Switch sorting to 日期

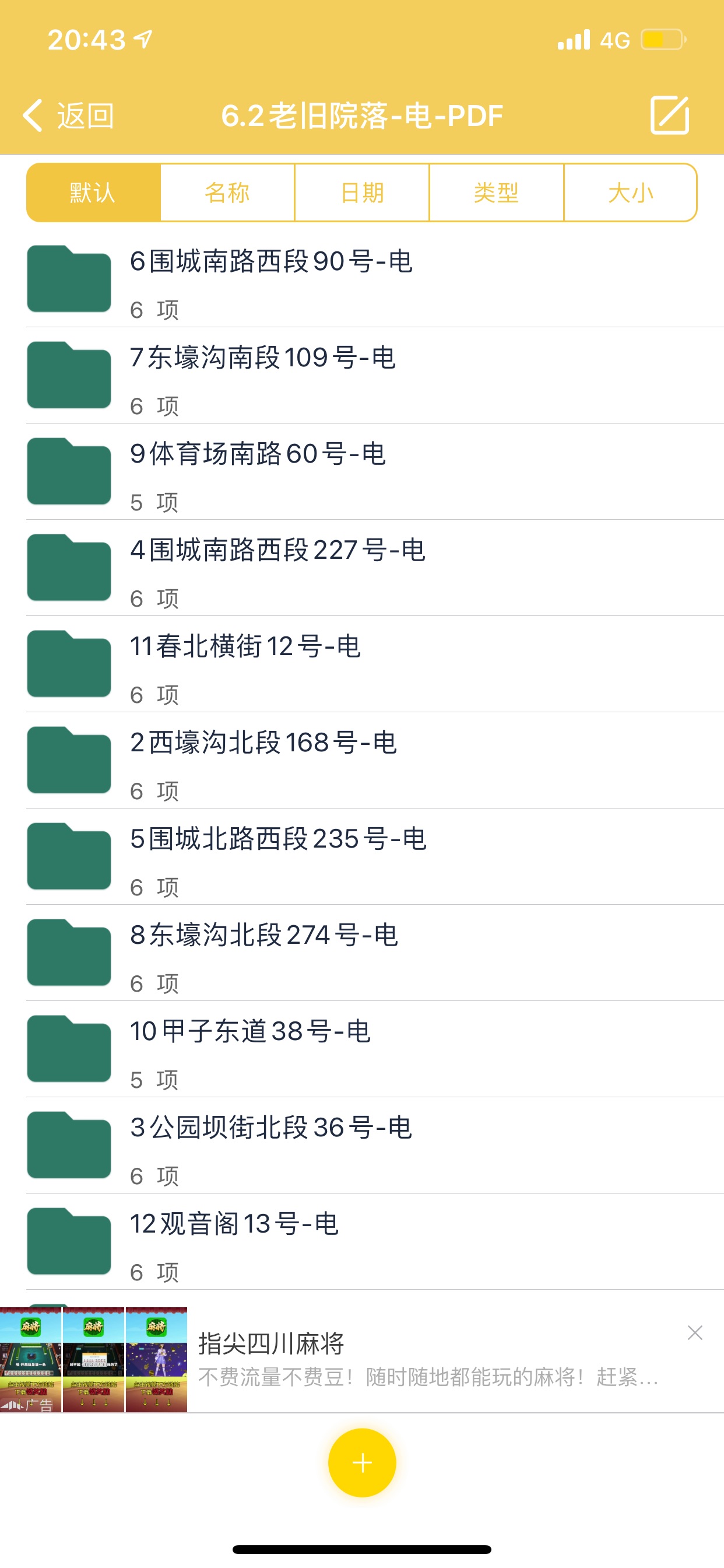click(362, 192)
